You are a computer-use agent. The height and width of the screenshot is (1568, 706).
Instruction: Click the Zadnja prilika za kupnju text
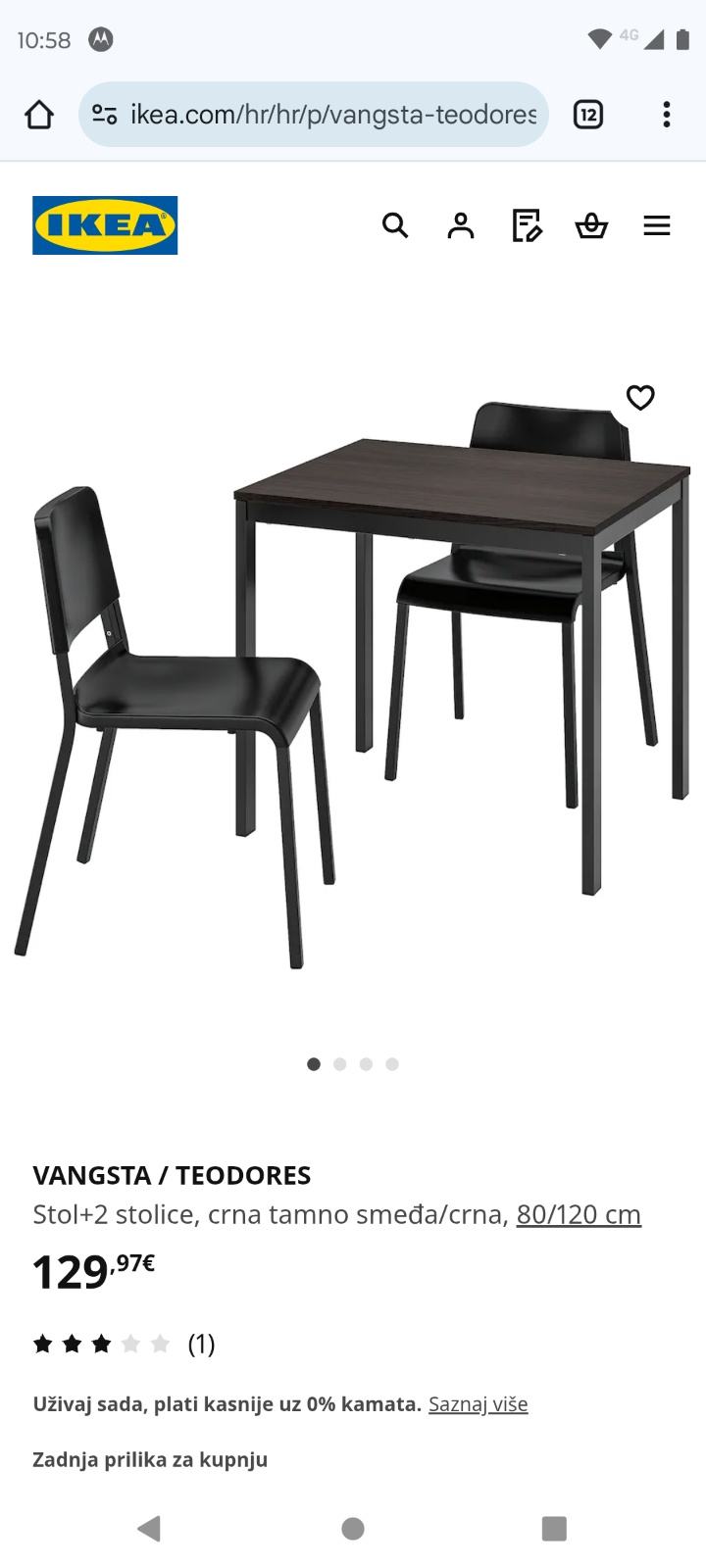[150, 1458]
